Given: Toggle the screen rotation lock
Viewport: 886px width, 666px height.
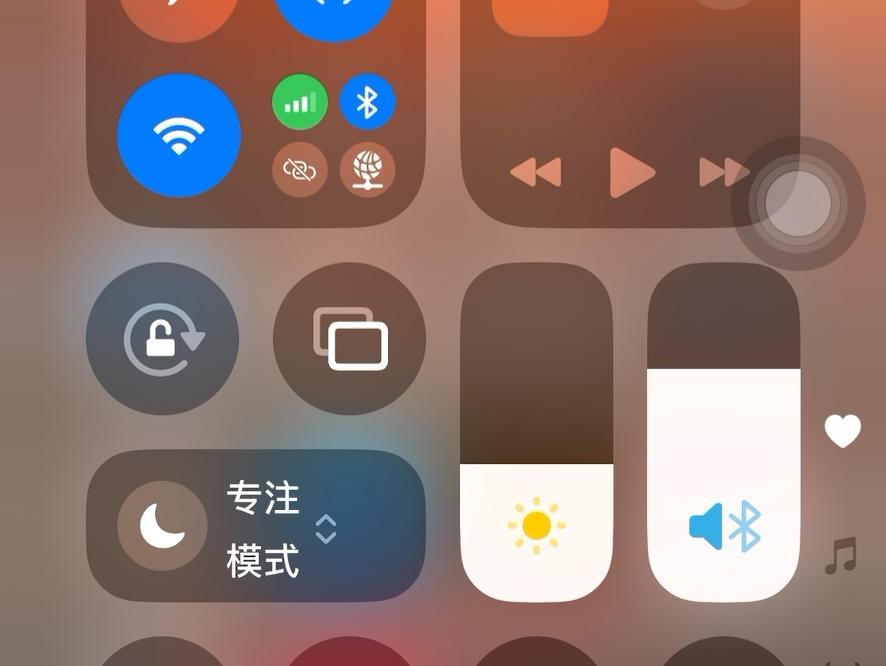Looking at the screenshot, I should click(x=163, y=339).
